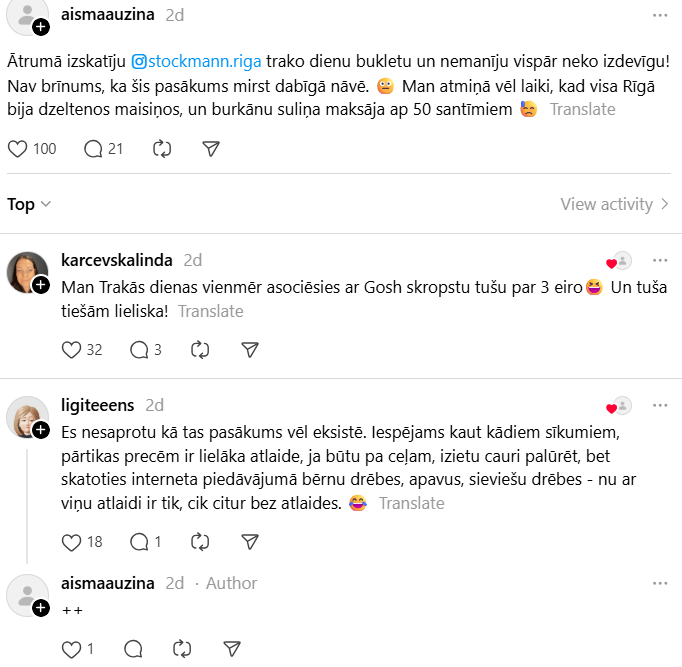
Task: Like the author's "++" reply
Action: (71, 648)
